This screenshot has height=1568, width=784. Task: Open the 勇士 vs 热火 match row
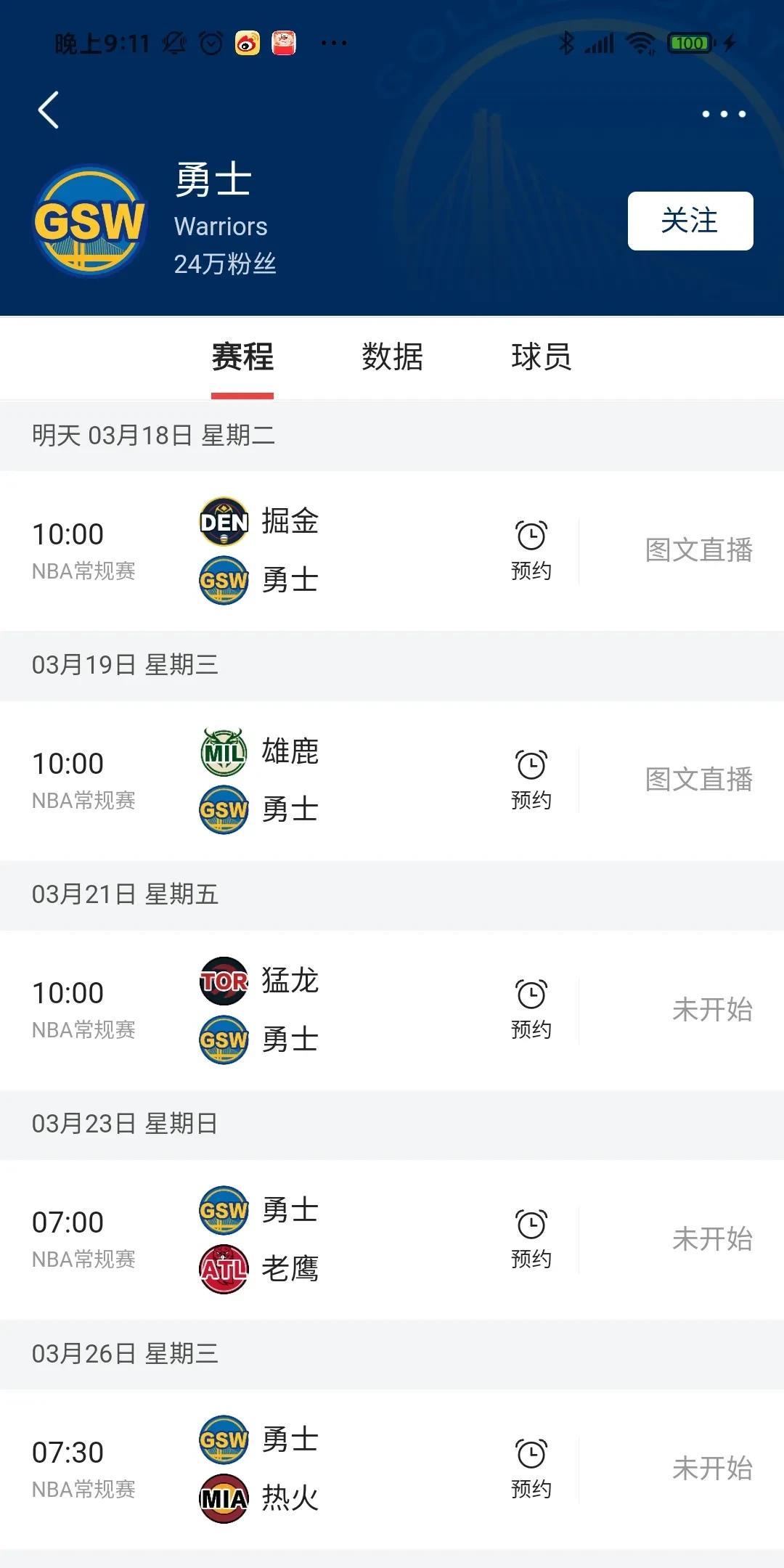tap(392, 1469)
